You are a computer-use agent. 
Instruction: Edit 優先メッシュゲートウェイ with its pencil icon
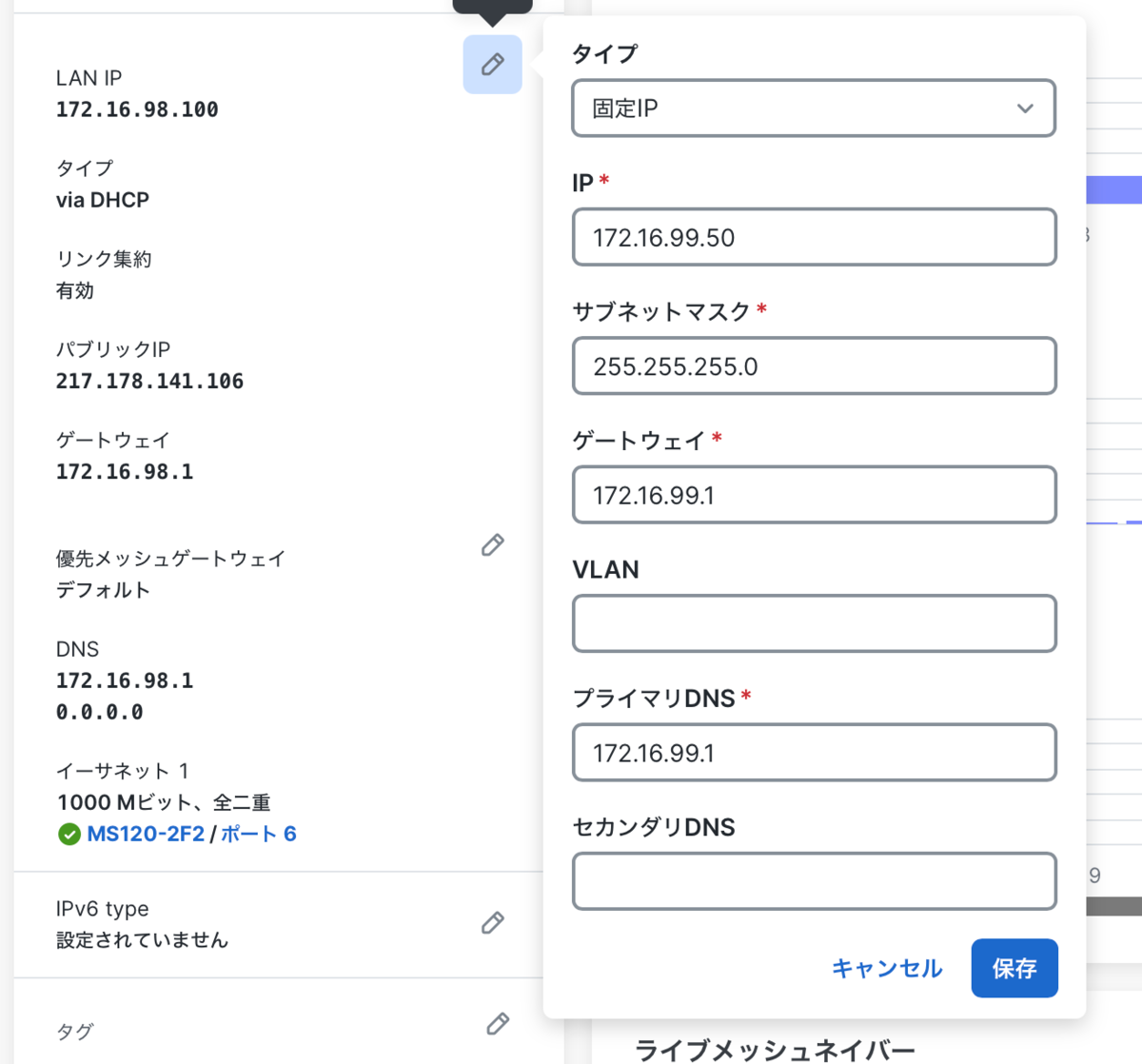pos(492,545)
